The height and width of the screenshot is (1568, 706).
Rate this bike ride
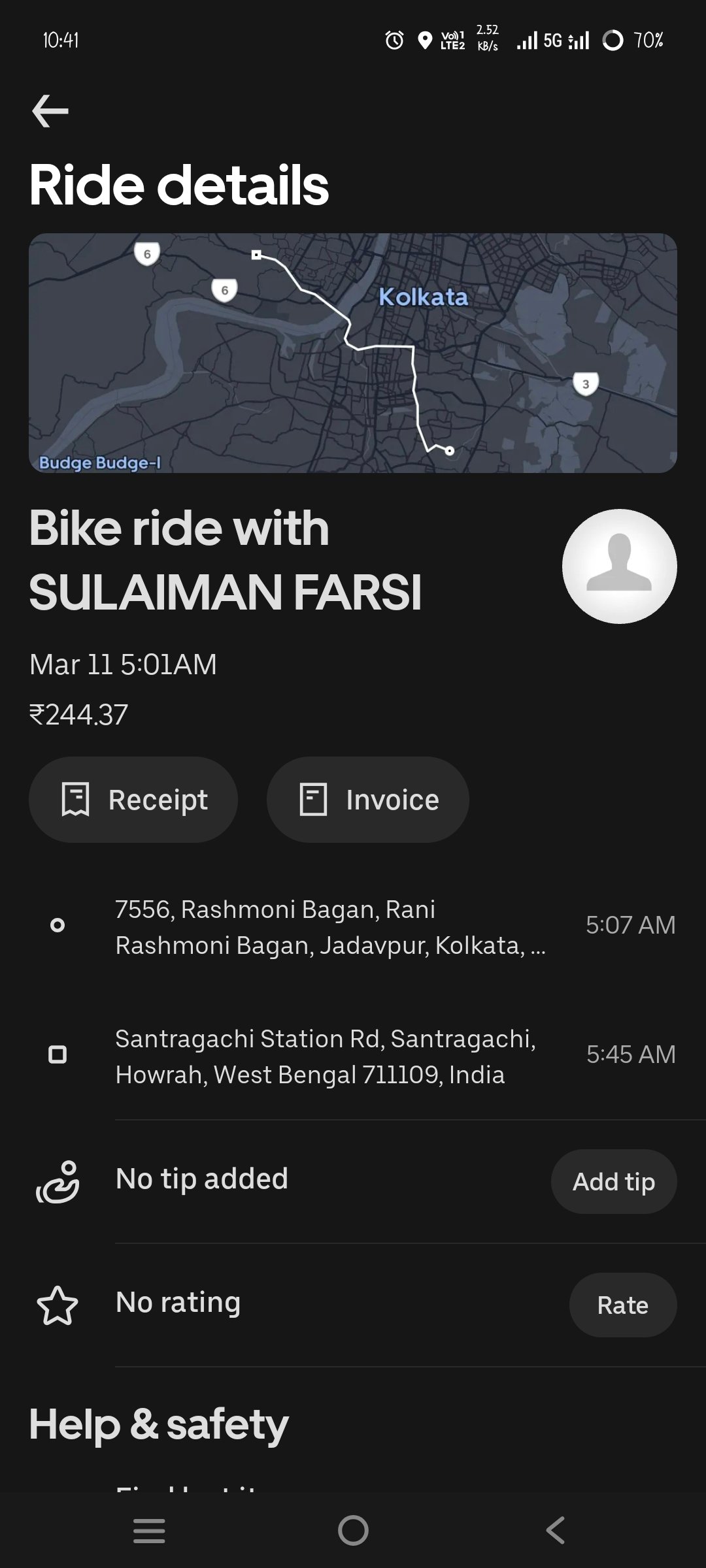623,1305
